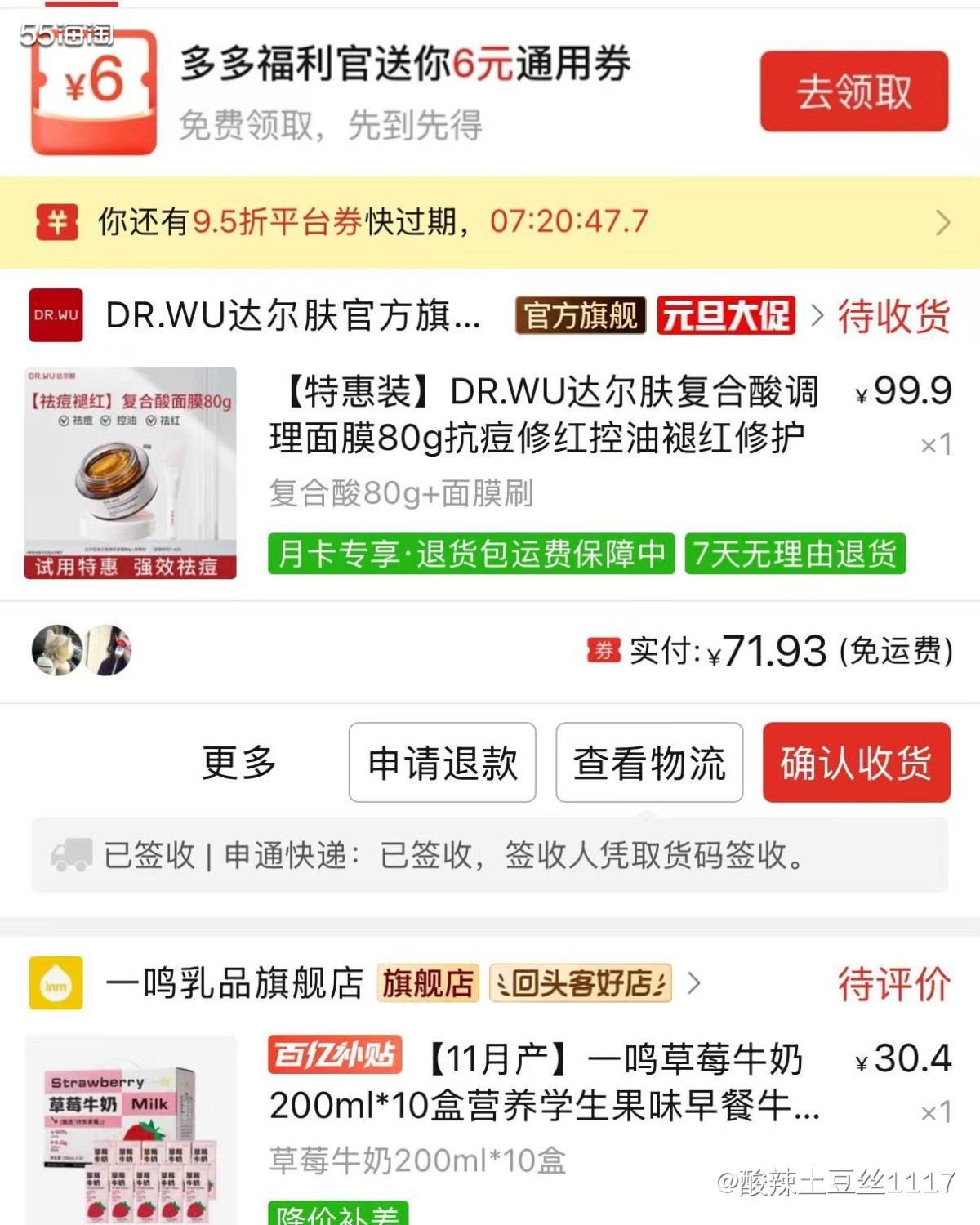Click the delivery truck icon beside 已签收

[73, 853]
